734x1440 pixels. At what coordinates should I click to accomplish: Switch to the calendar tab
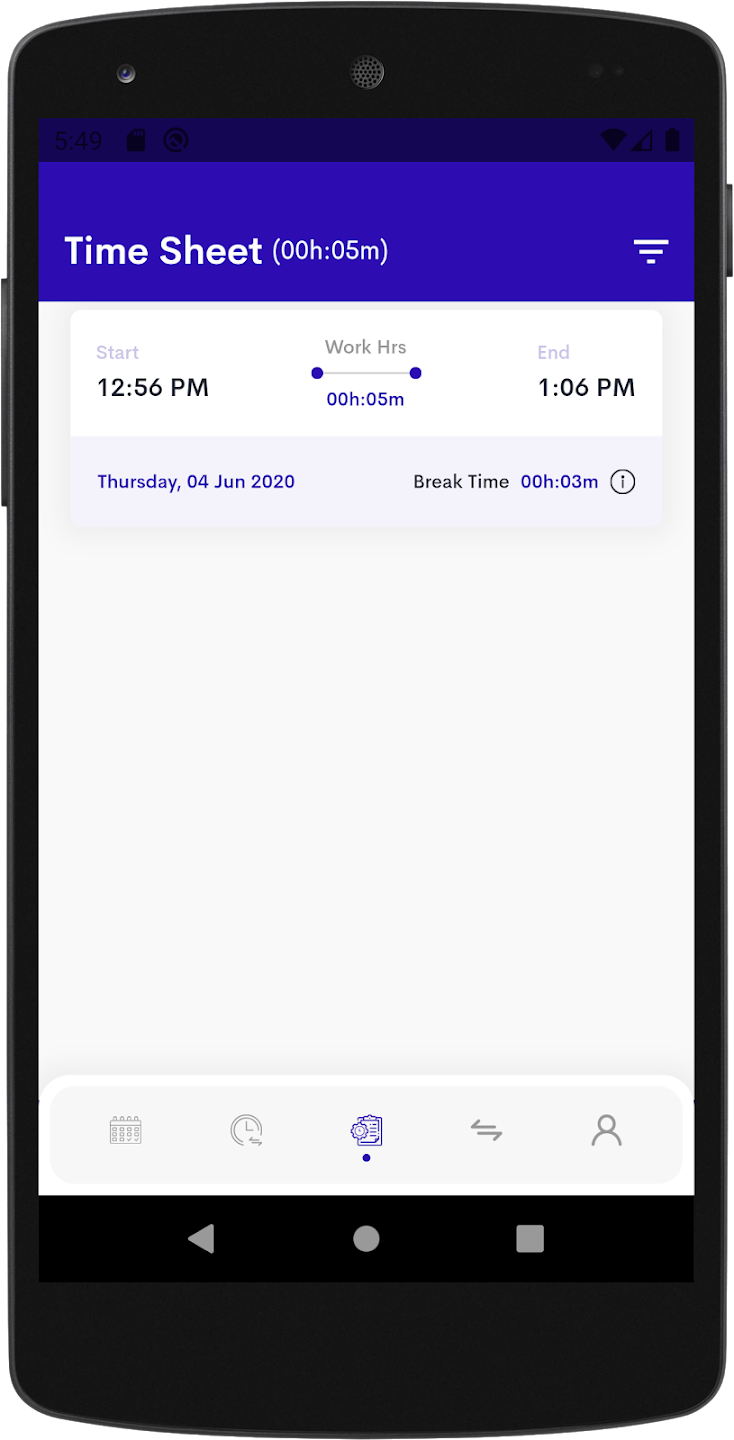coord(126,1131)
